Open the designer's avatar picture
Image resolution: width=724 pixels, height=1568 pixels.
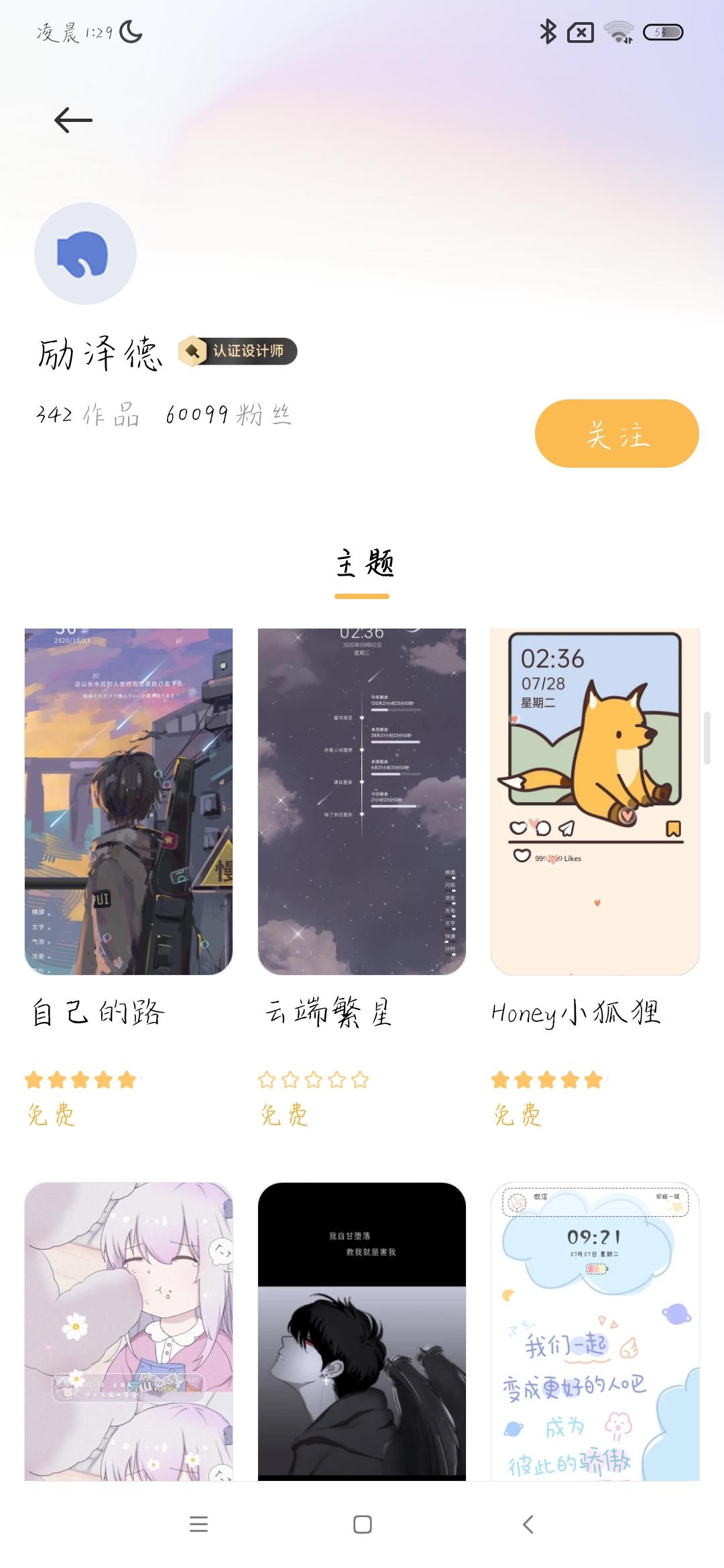[x=86, y=253]
